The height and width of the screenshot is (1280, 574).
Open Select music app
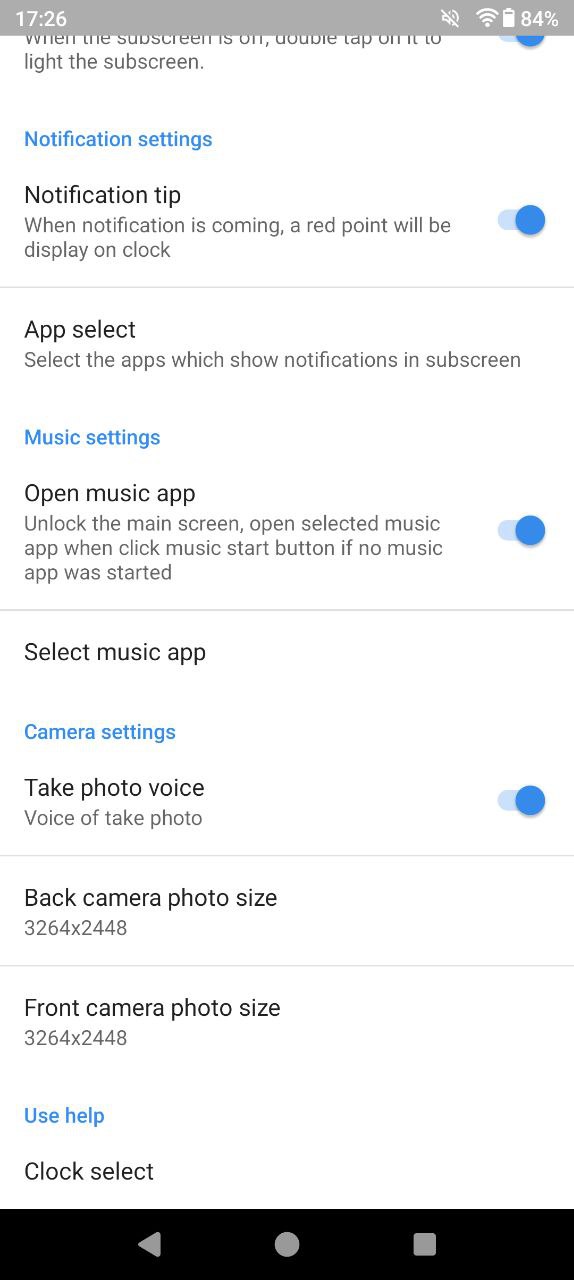click(287, 652)
